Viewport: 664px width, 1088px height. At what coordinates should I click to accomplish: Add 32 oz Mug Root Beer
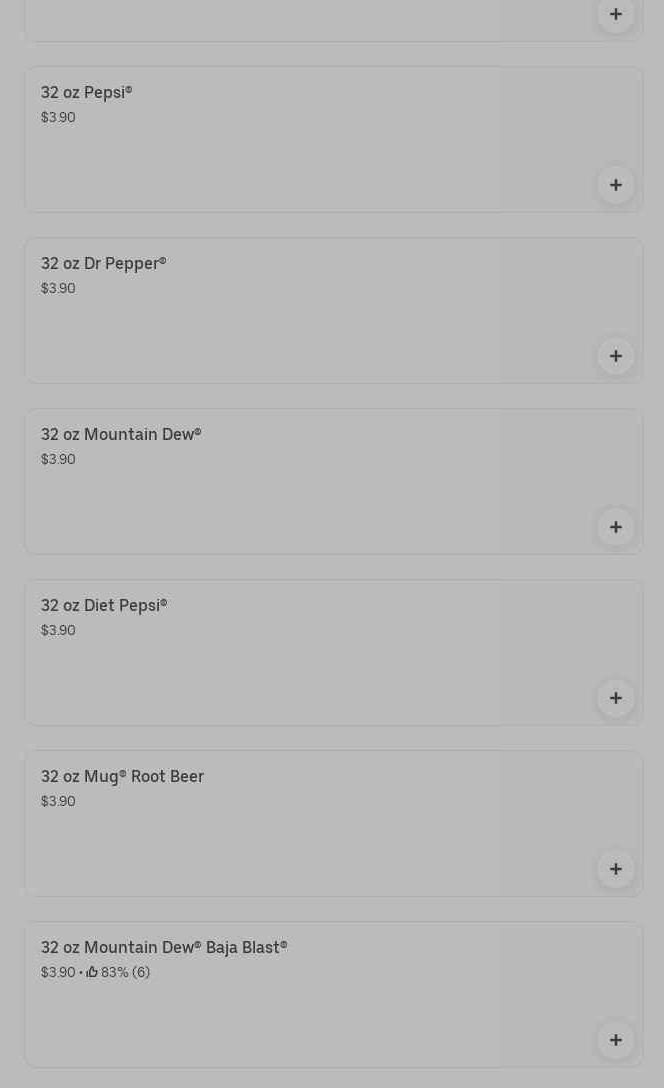click(615, 870)
